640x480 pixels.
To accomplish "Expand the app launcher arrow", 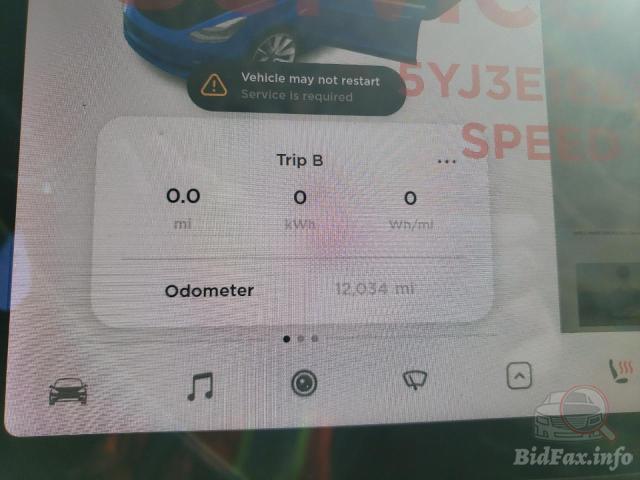I will coord(518,376).
